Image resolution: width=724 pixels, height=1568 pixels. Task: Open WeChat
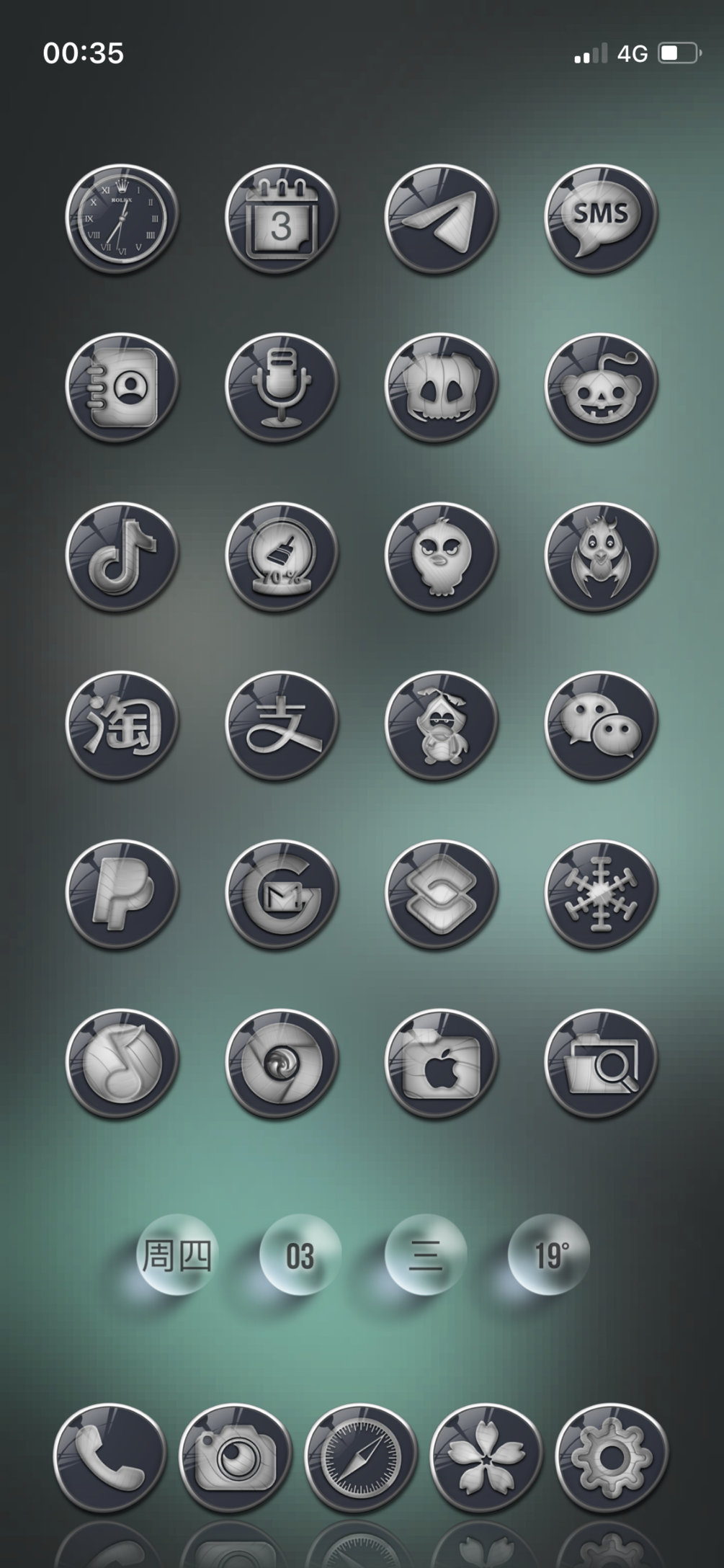(601, 725)
